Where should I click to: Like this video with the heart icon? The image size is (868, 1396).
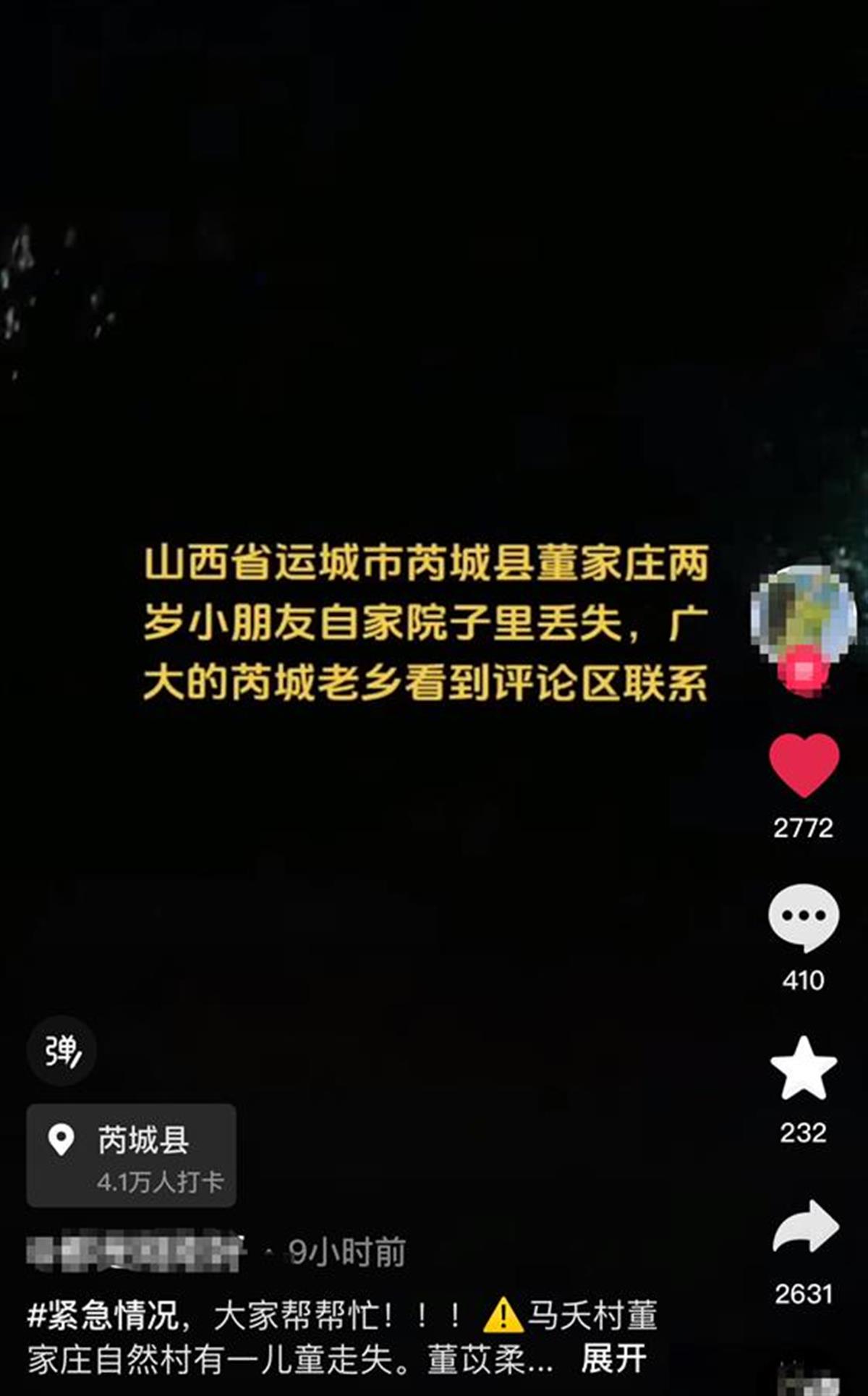[803, 765]
